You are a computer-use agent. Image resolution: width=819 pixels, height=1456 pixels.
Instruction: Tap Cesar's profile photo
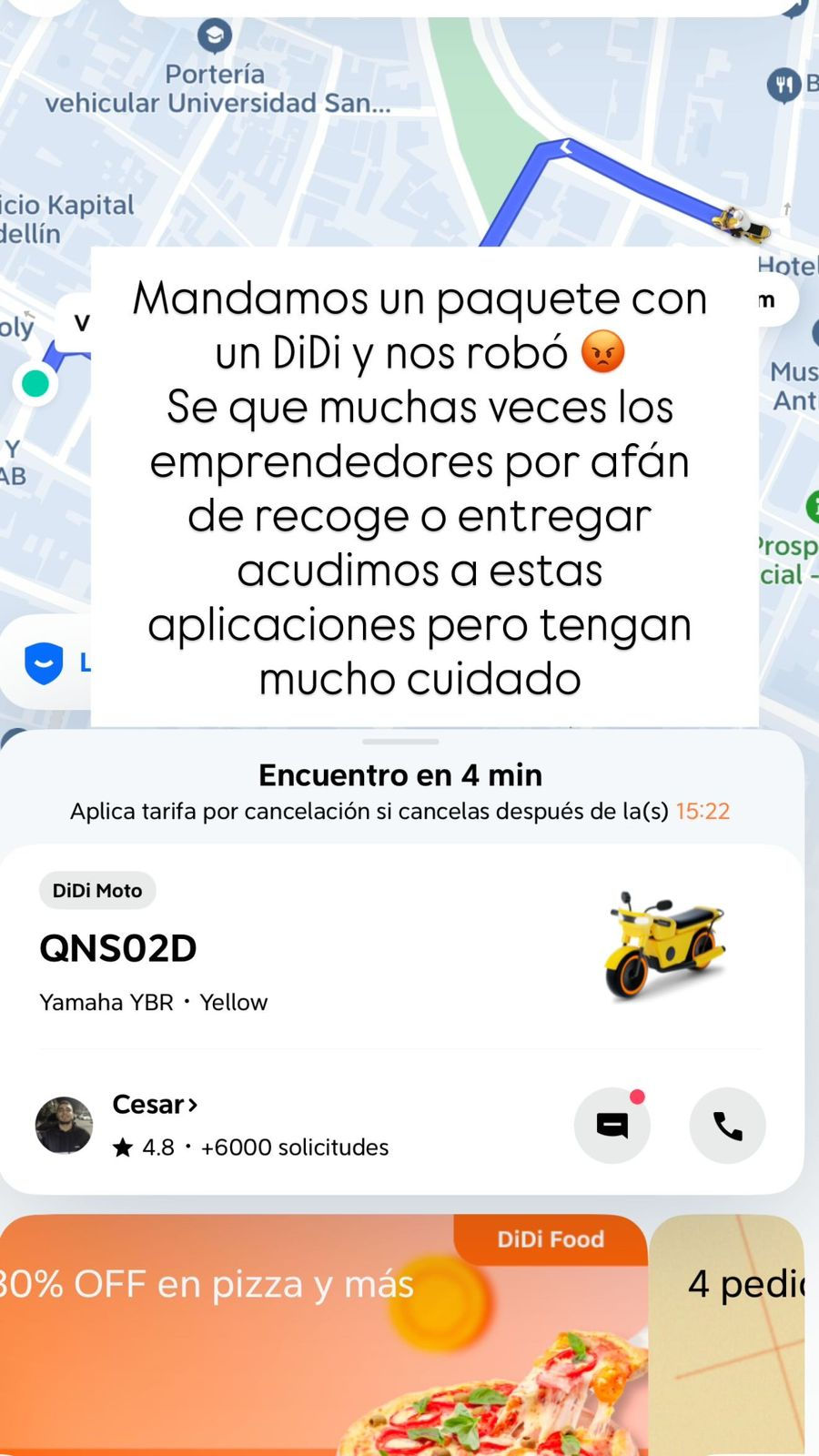[x=63, y=1125]
